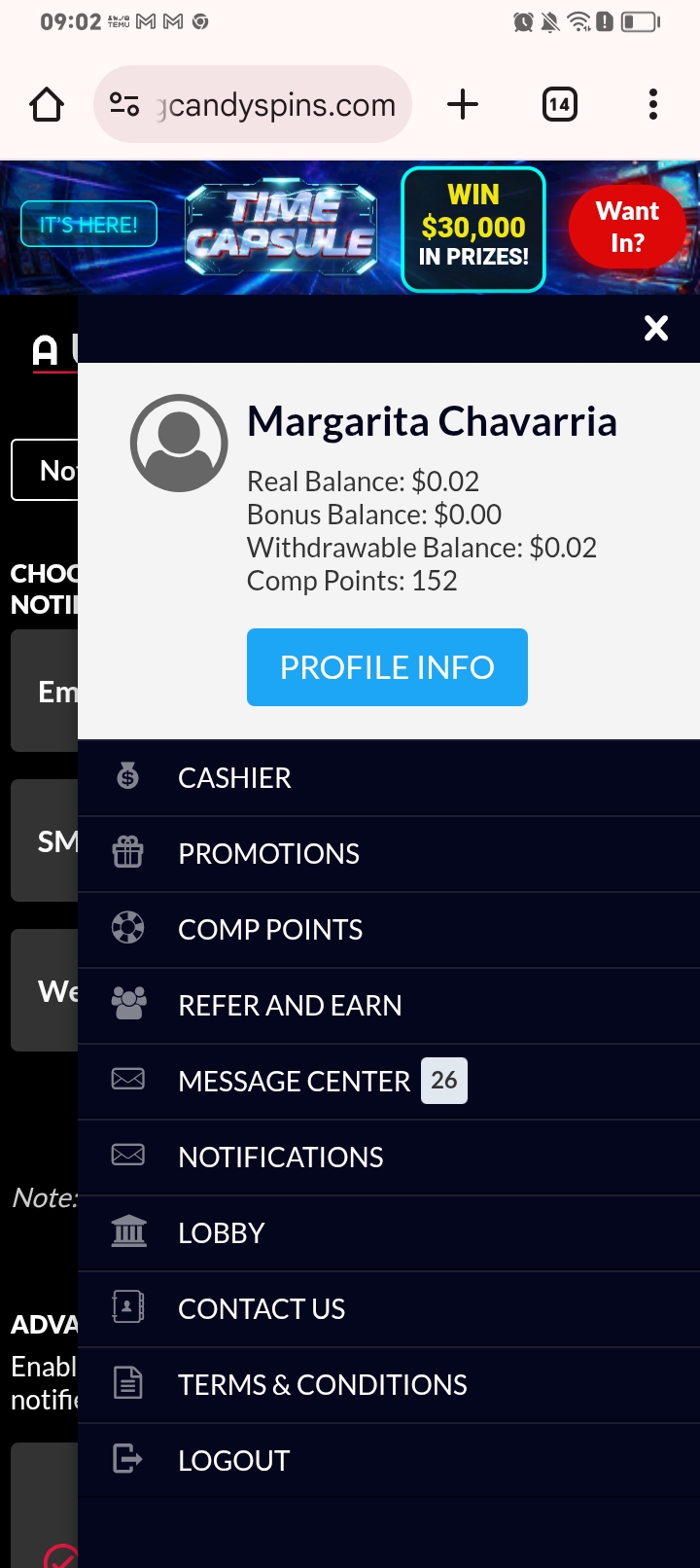Log out of the account
The height and width of the screenshot is (1568, 700).
[x=233, y=1461]
